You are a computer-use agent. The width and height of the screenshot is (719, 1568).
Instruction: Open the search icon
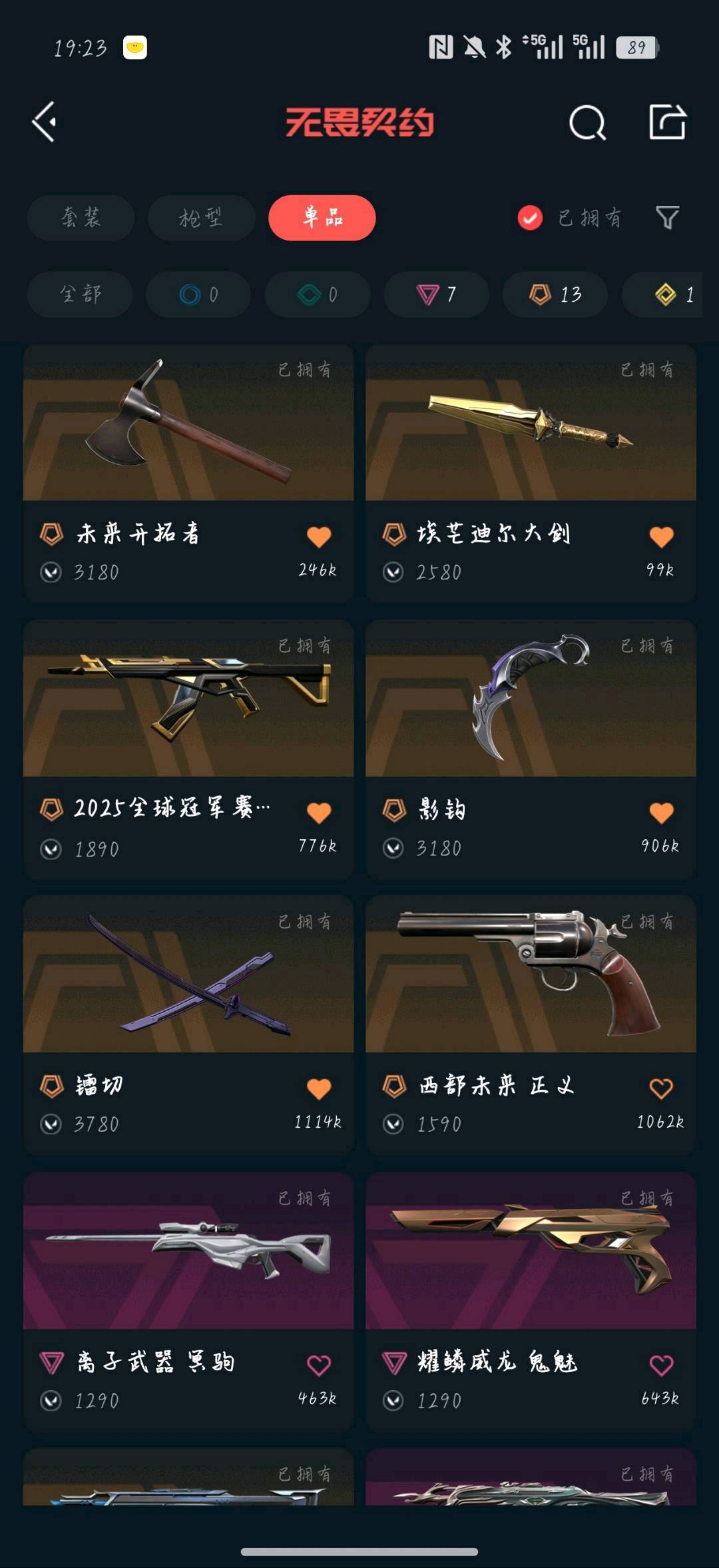(587, 123)
